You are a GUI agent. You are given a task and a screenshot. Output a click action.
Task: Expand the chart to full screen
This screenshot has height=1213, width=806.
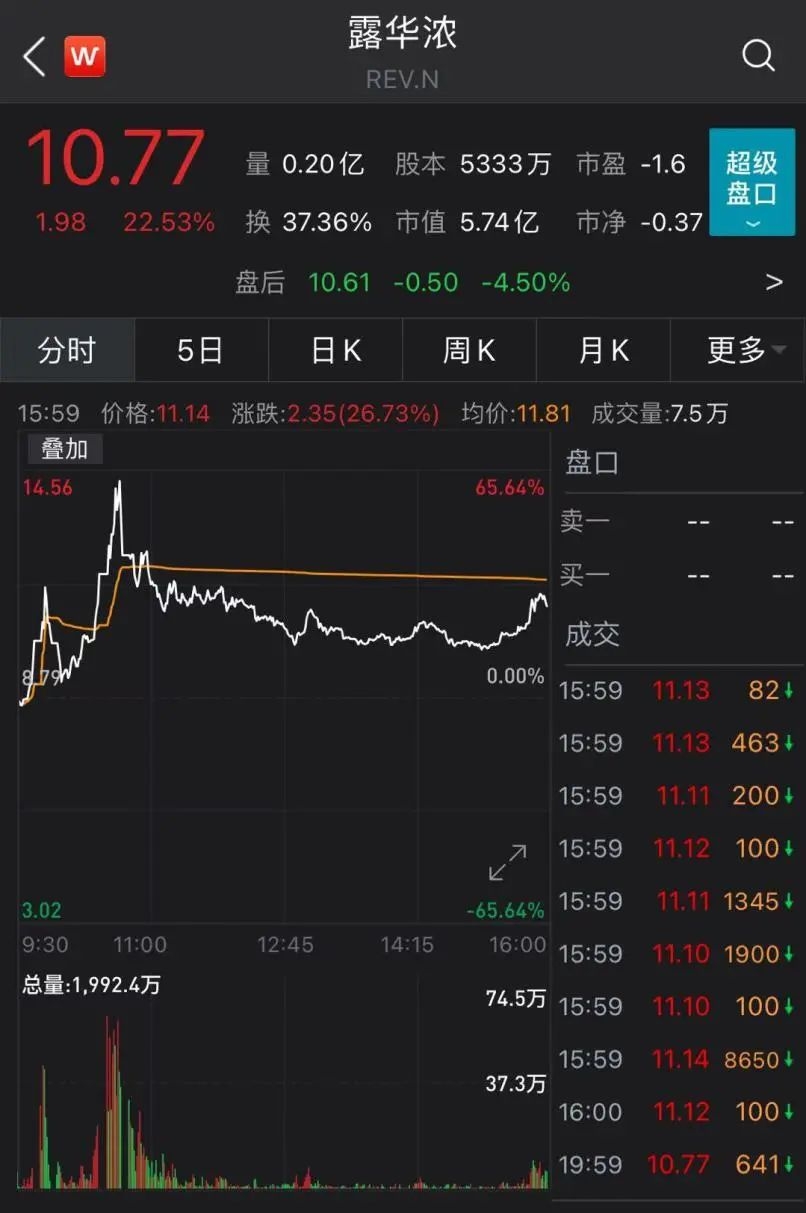point(508,863)
